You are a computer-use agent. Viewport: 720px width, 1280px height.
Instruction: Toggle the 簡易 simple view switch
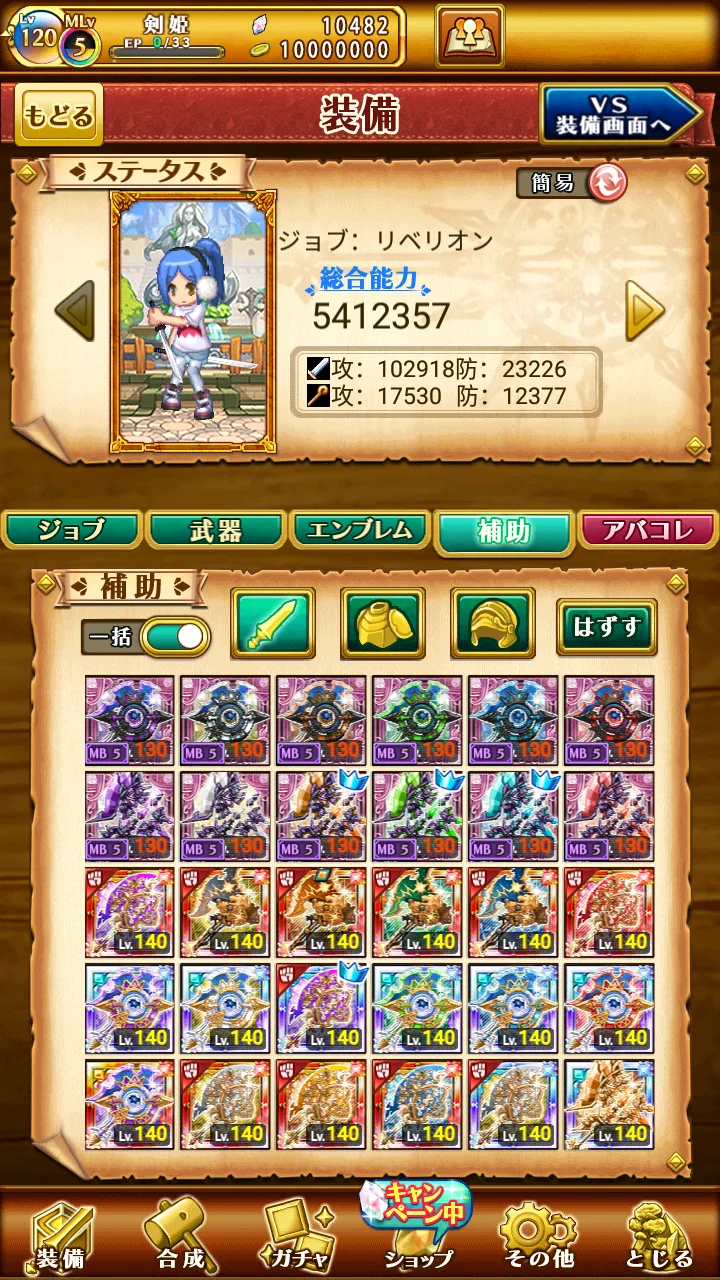572,183
